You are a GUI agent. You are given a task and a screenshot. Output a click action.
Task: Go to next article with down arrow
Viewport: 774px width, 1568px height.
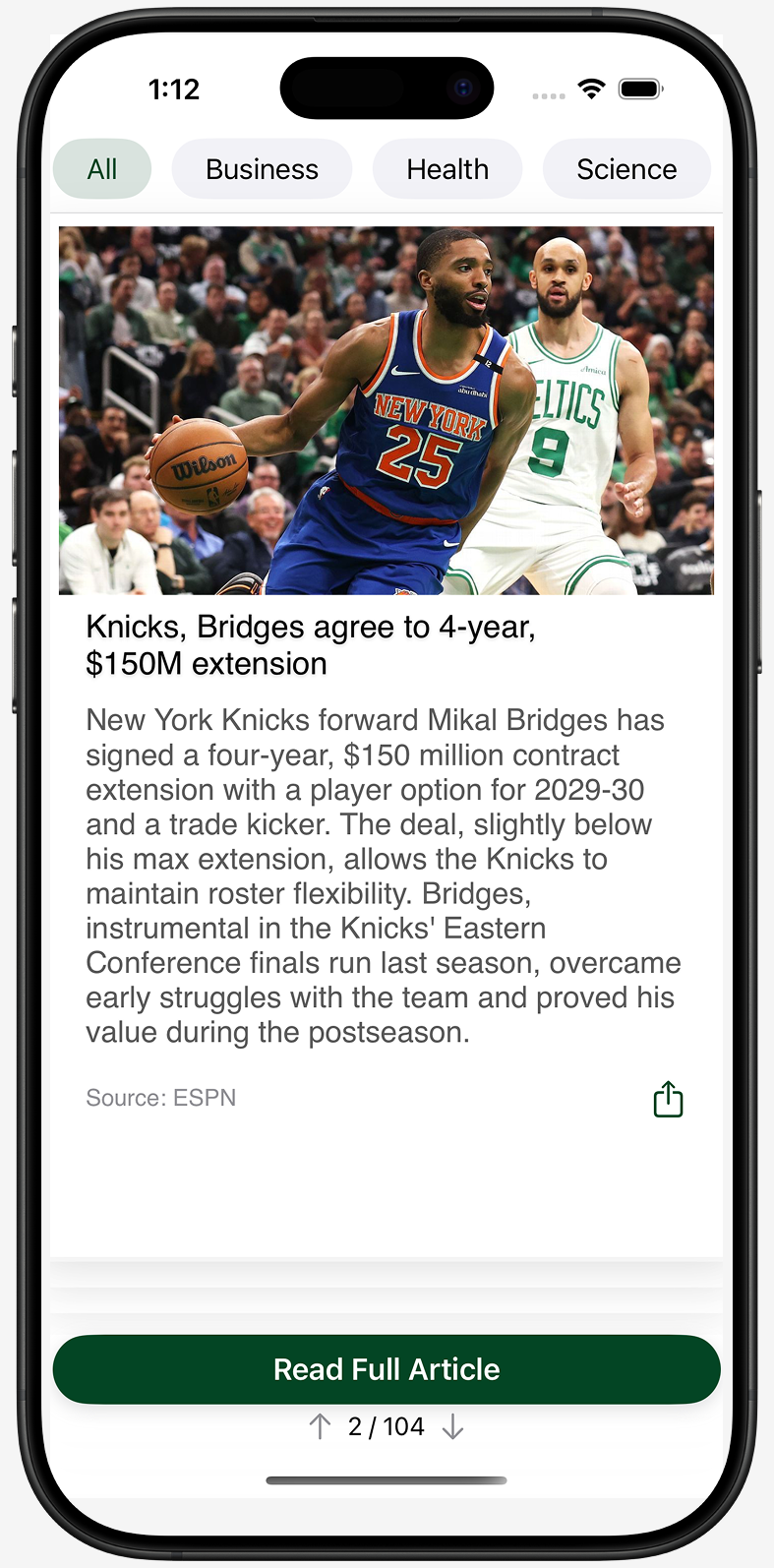pyautogui.click(x=452, y=1426)
